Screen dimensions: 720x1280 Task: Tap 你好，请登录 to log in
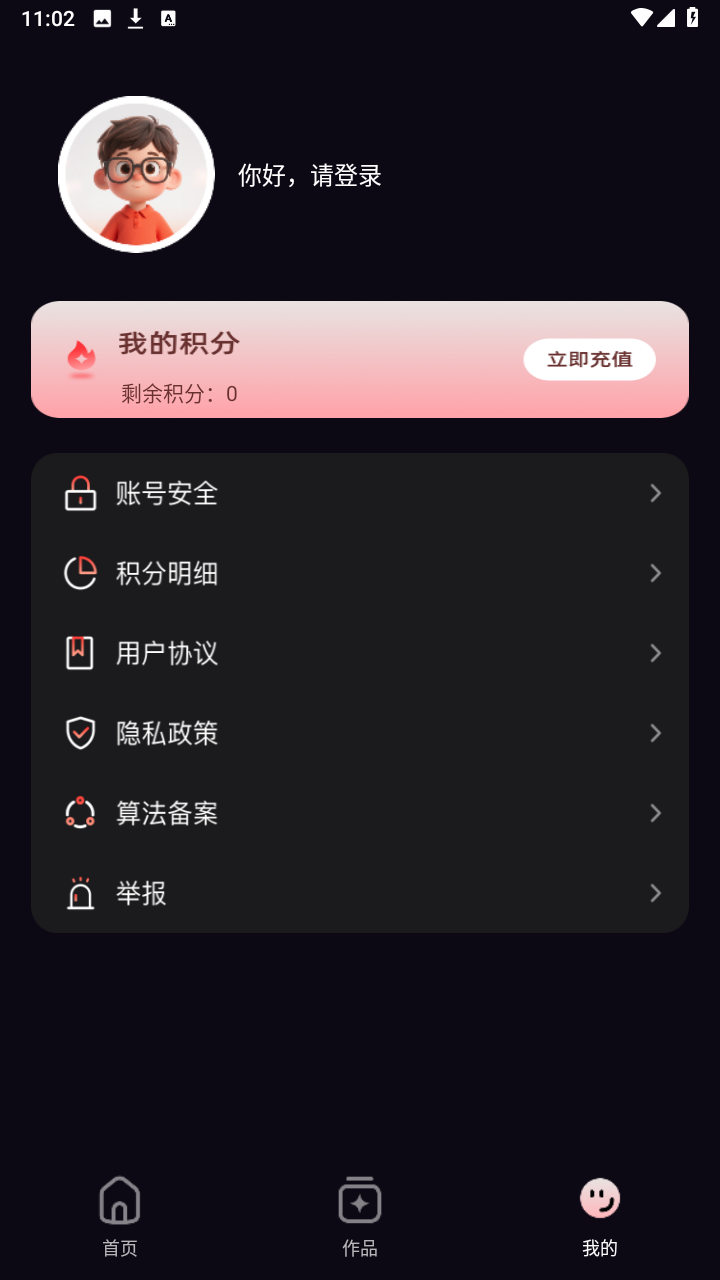310,176
